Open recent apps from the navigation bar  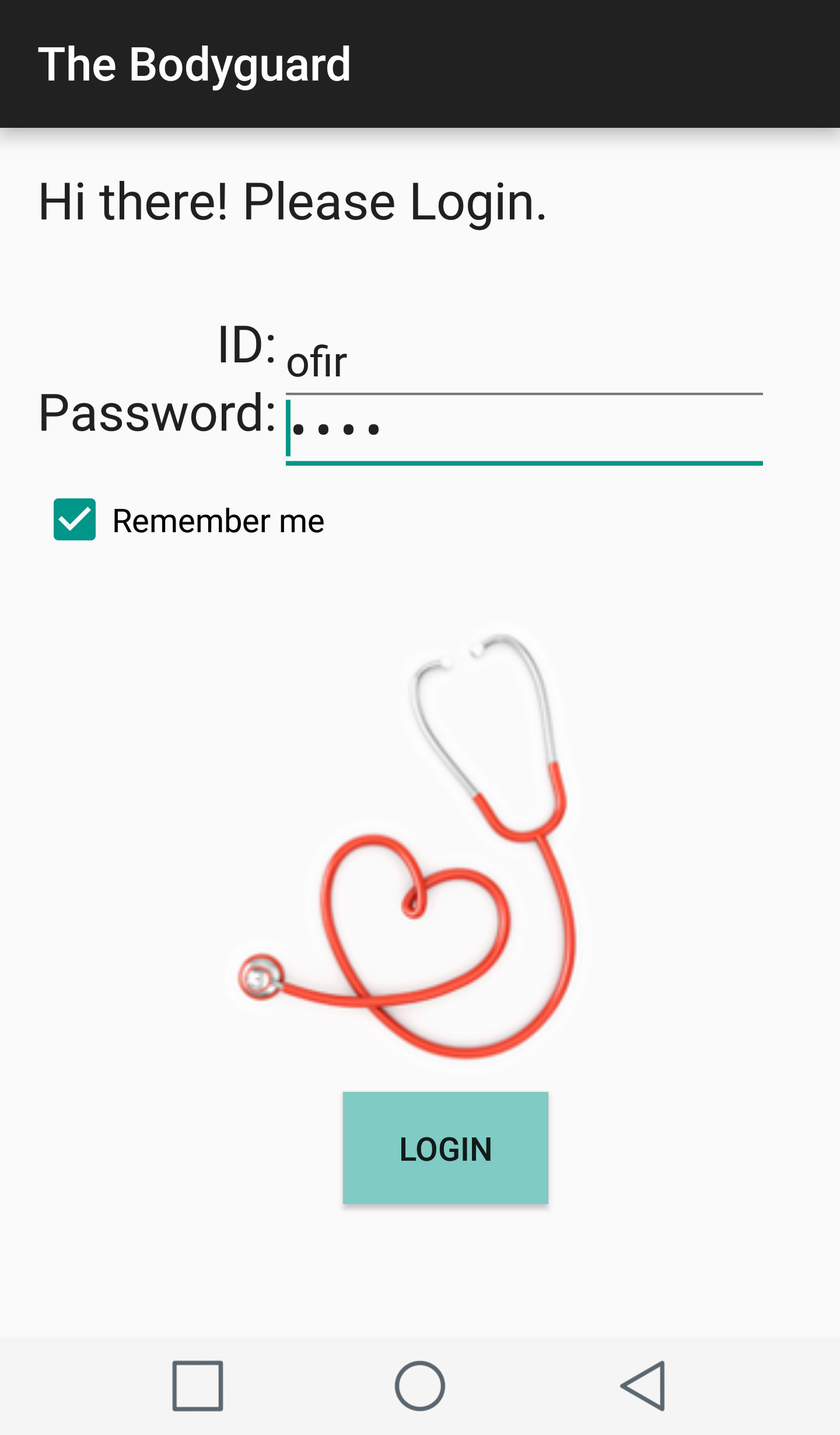(x=198, y=1385)
